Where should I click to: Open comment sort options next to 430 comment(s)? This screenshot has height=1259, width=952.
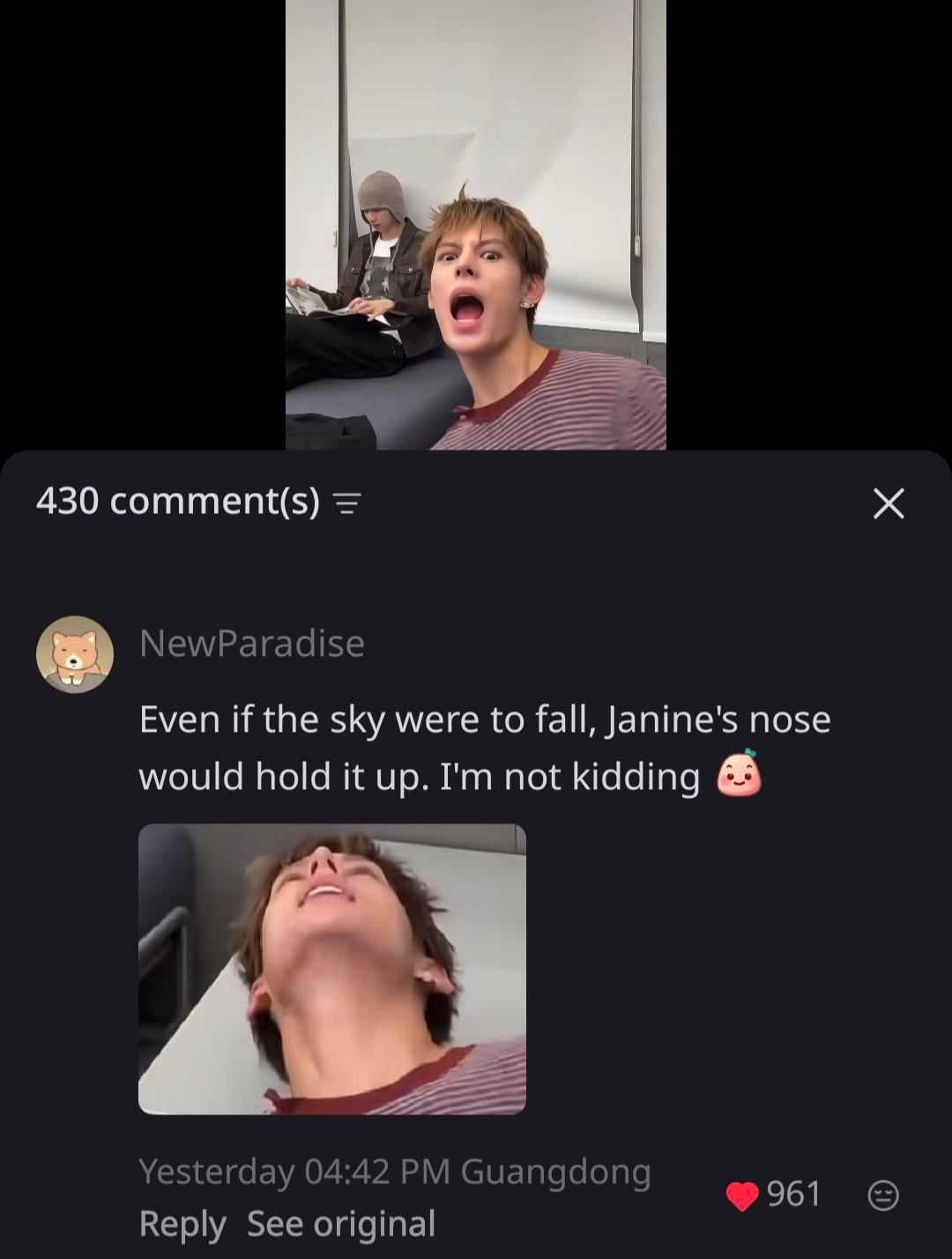click(347, 503)
